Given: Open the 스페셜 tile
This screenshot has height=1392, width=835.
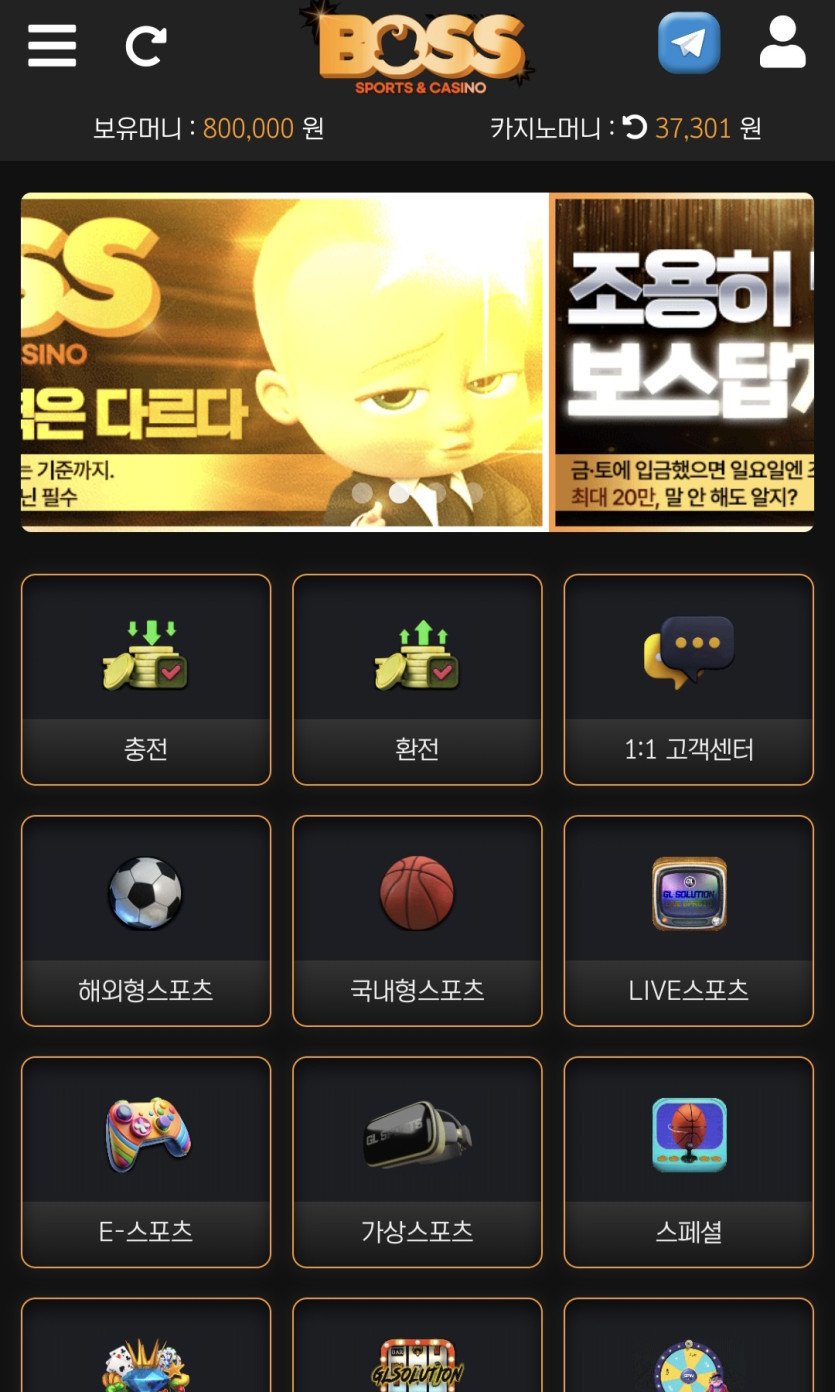Looking at the screenshot, I should click(x=689, y=1162).
